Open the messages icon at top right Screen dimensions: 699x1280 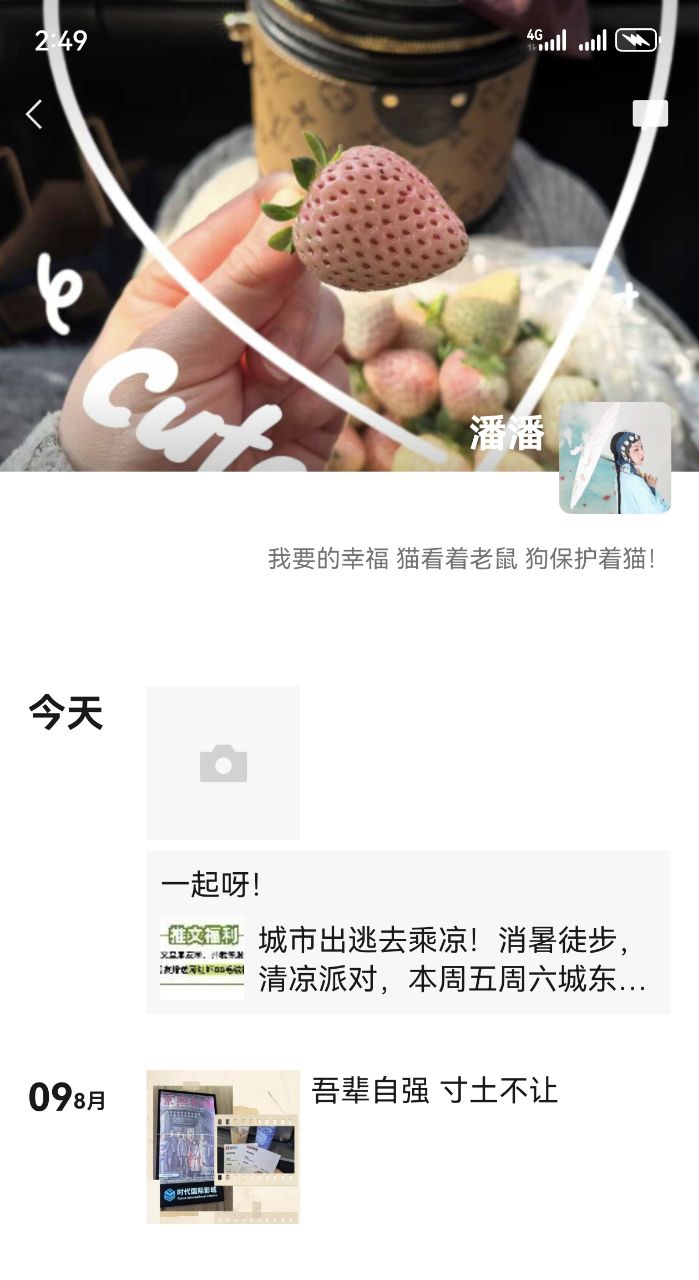click(650, 114)
